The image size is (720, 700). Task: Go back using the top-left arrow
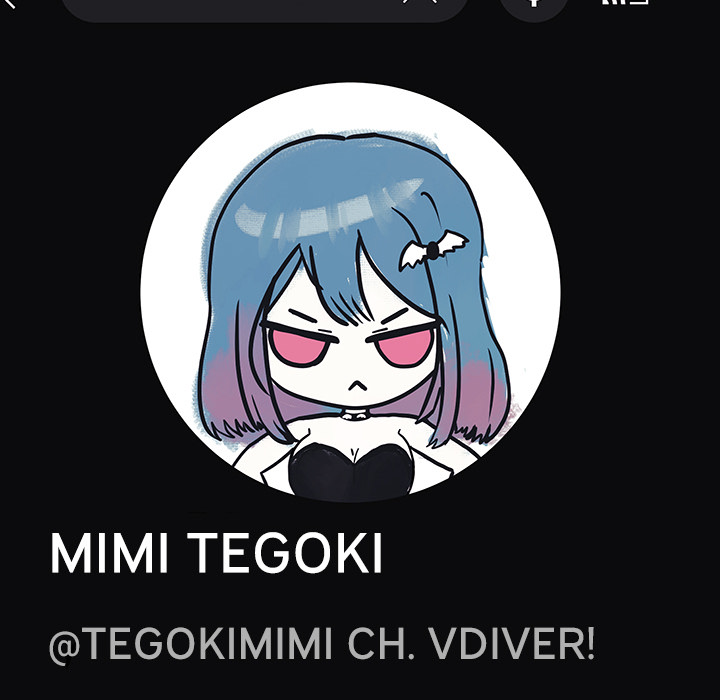click(x=10, y=4)
